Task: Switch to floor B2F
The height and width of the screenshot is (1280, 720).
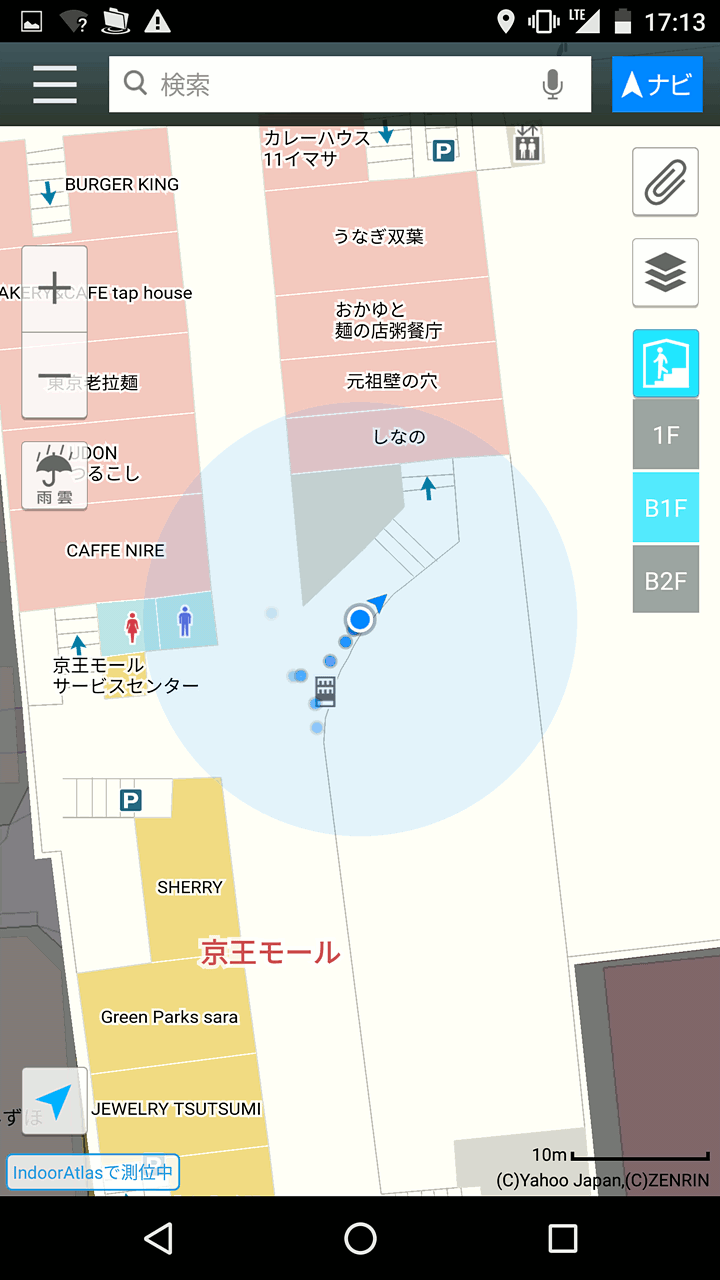Action: tap(665, 580)
